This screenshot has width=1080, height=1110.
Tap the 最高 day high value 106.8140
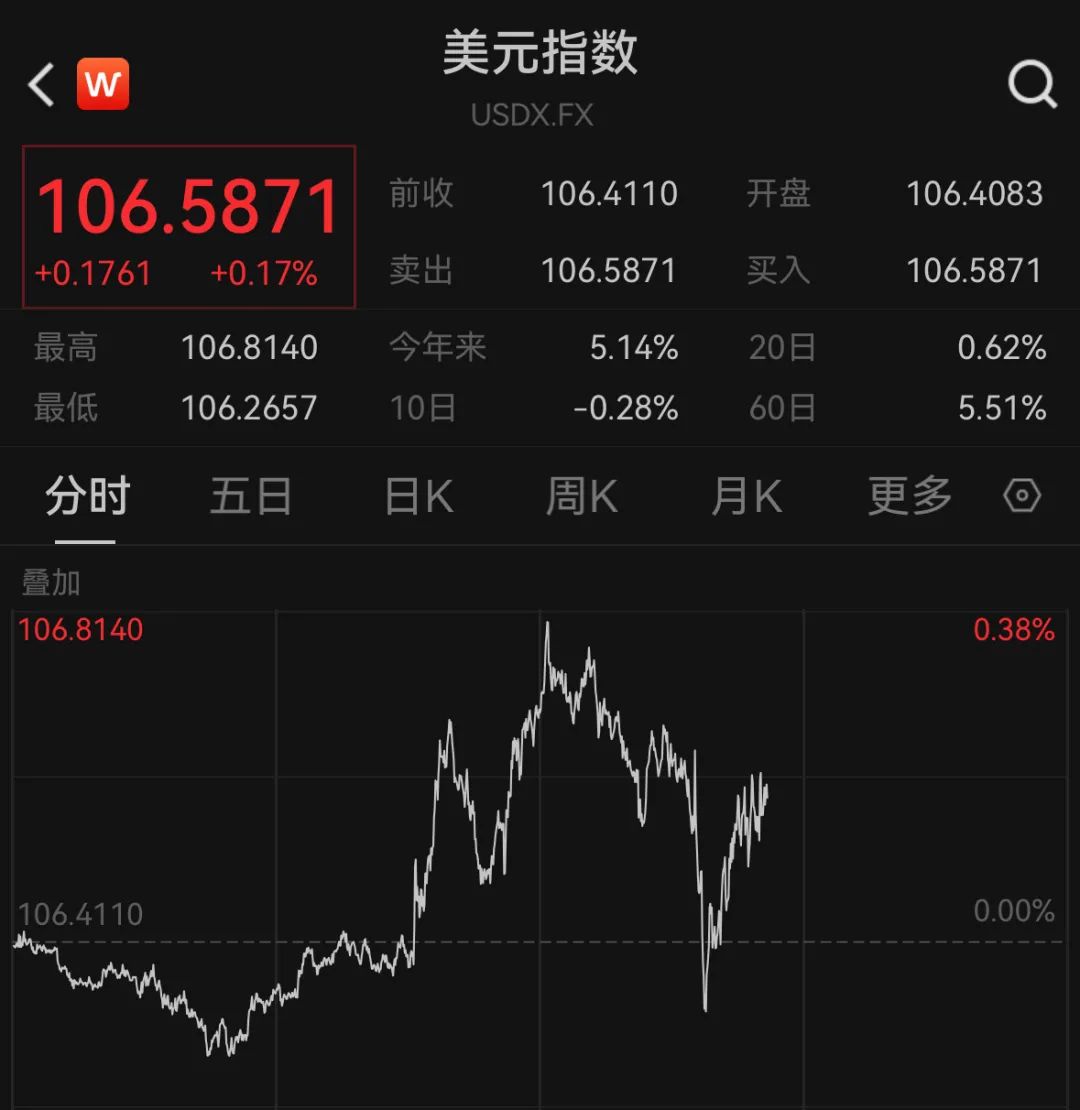(249, 347)
